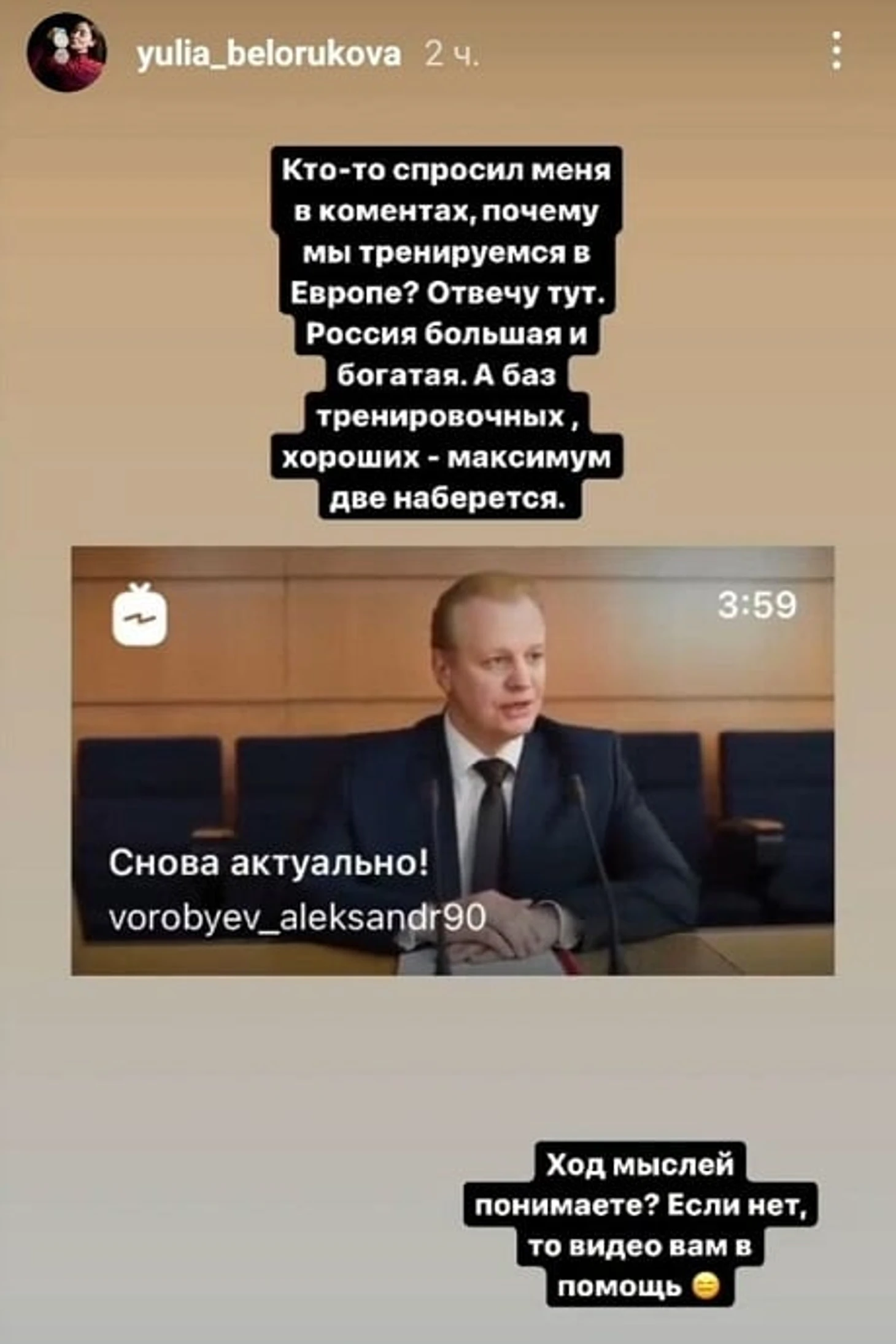Open the shared IGTV video by vorobyev_aleksandr90
Image resolution: width=896 pixels, height=1344 pixels.
click(x=452, y=761)
